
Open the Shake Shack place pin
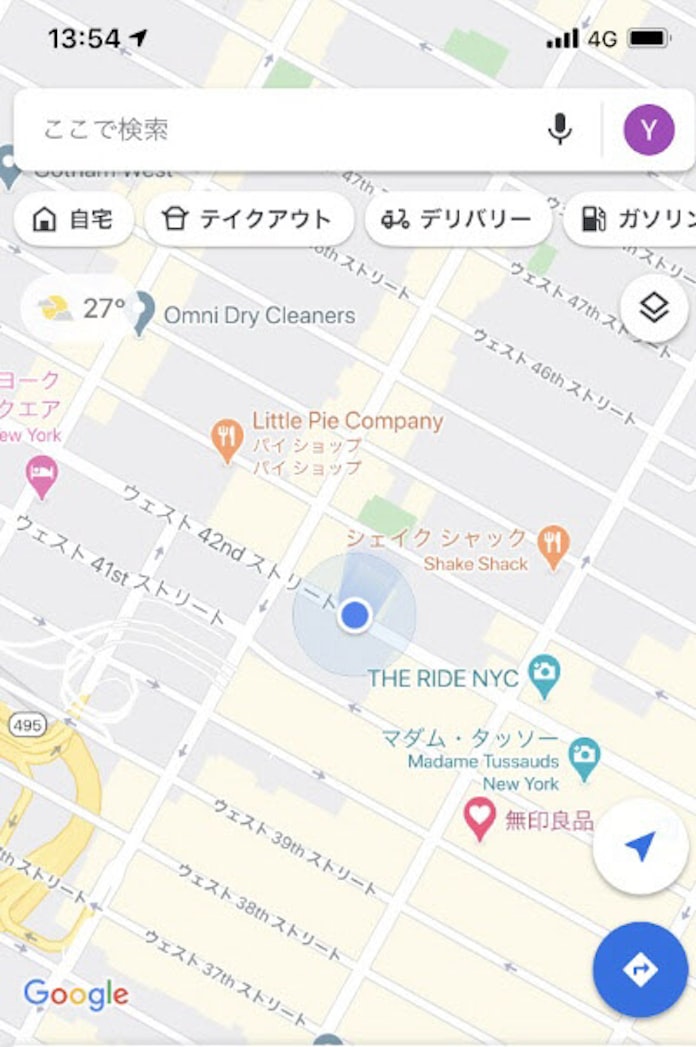[552, 546]
